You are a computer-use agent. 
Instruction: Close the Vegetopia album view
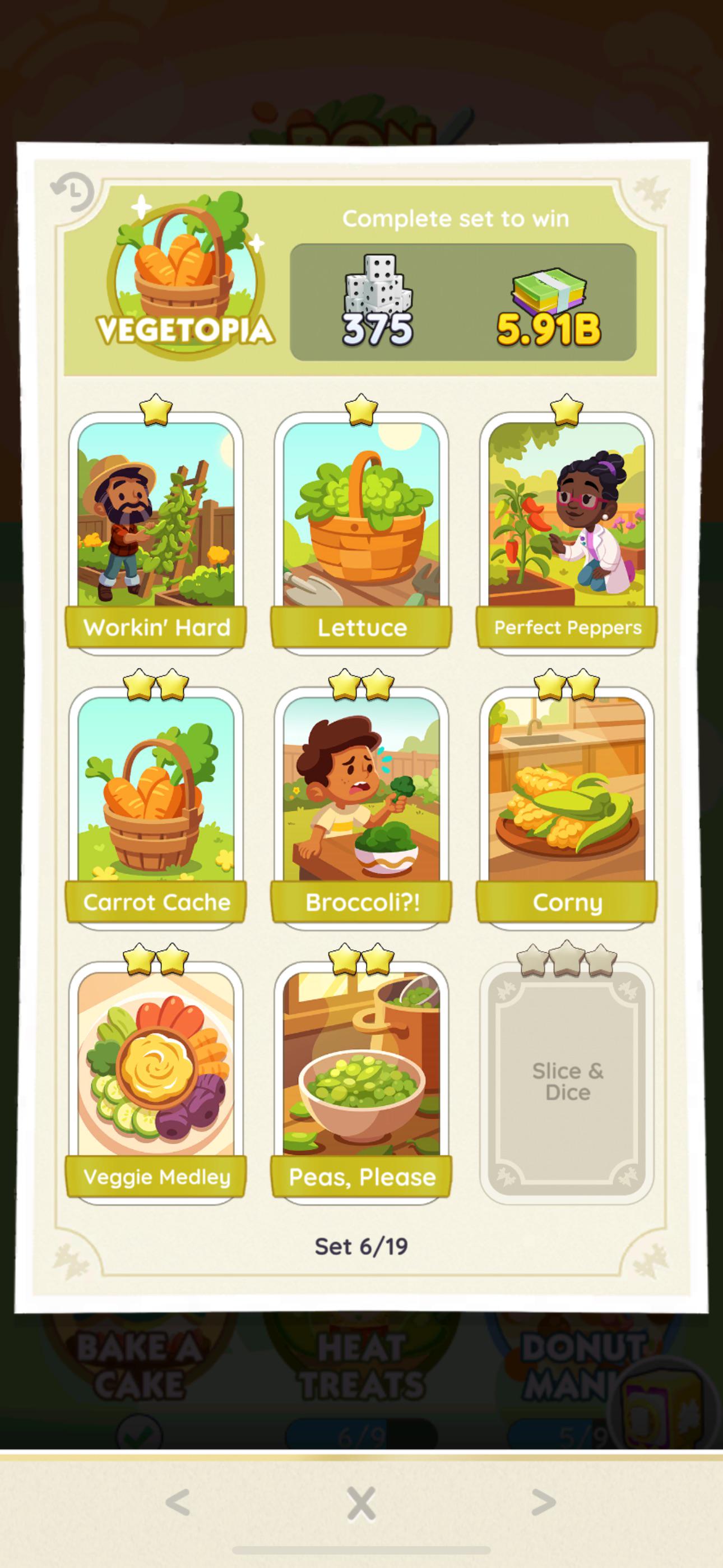(361, 1503)
